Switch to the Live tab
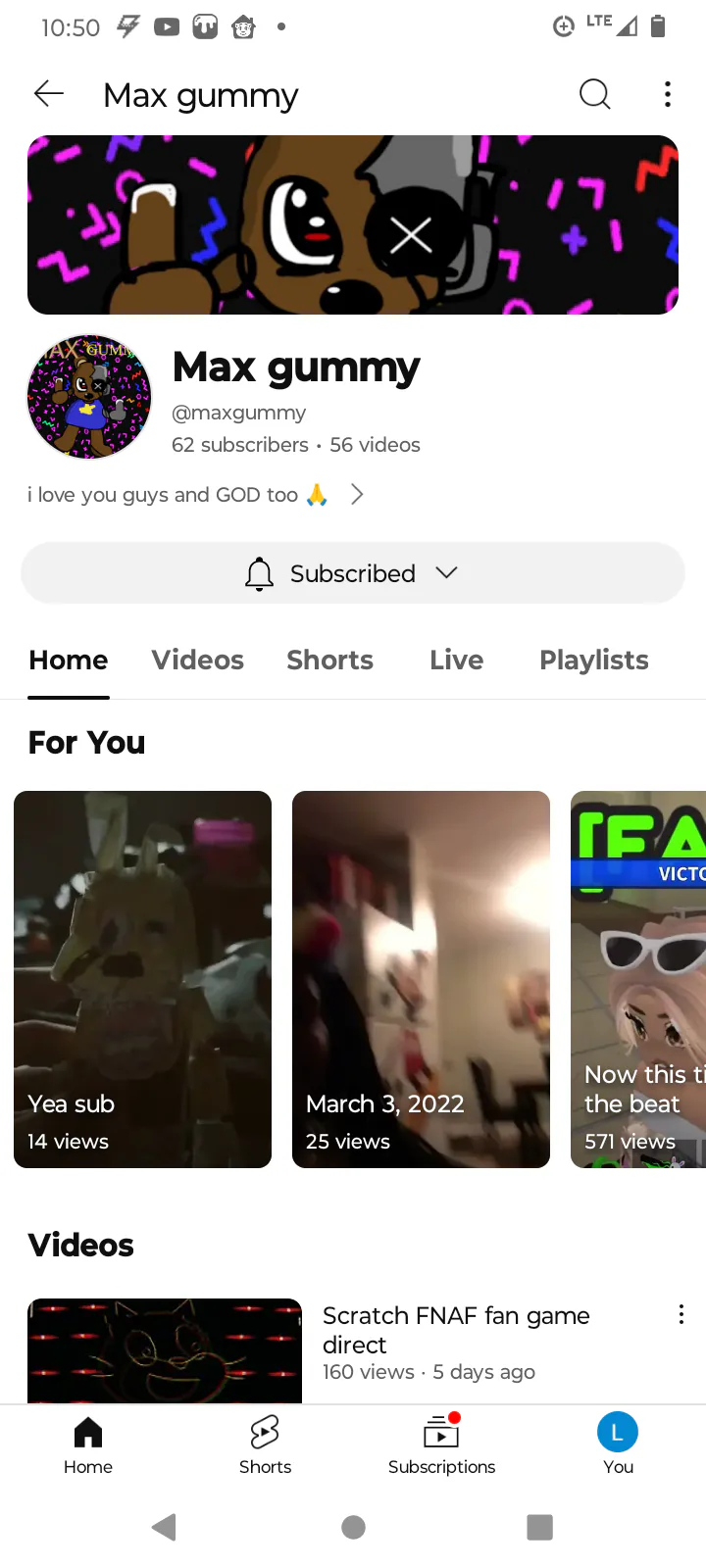 point(456,660)
